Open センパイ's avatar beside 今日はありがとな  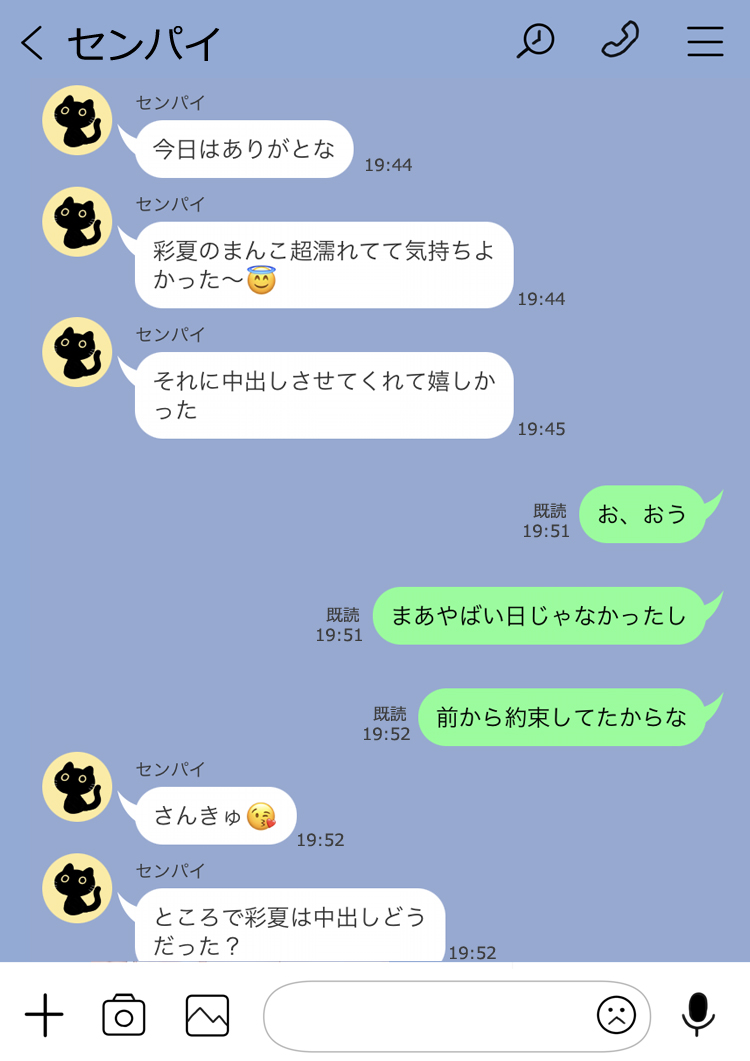coord(77,121)
